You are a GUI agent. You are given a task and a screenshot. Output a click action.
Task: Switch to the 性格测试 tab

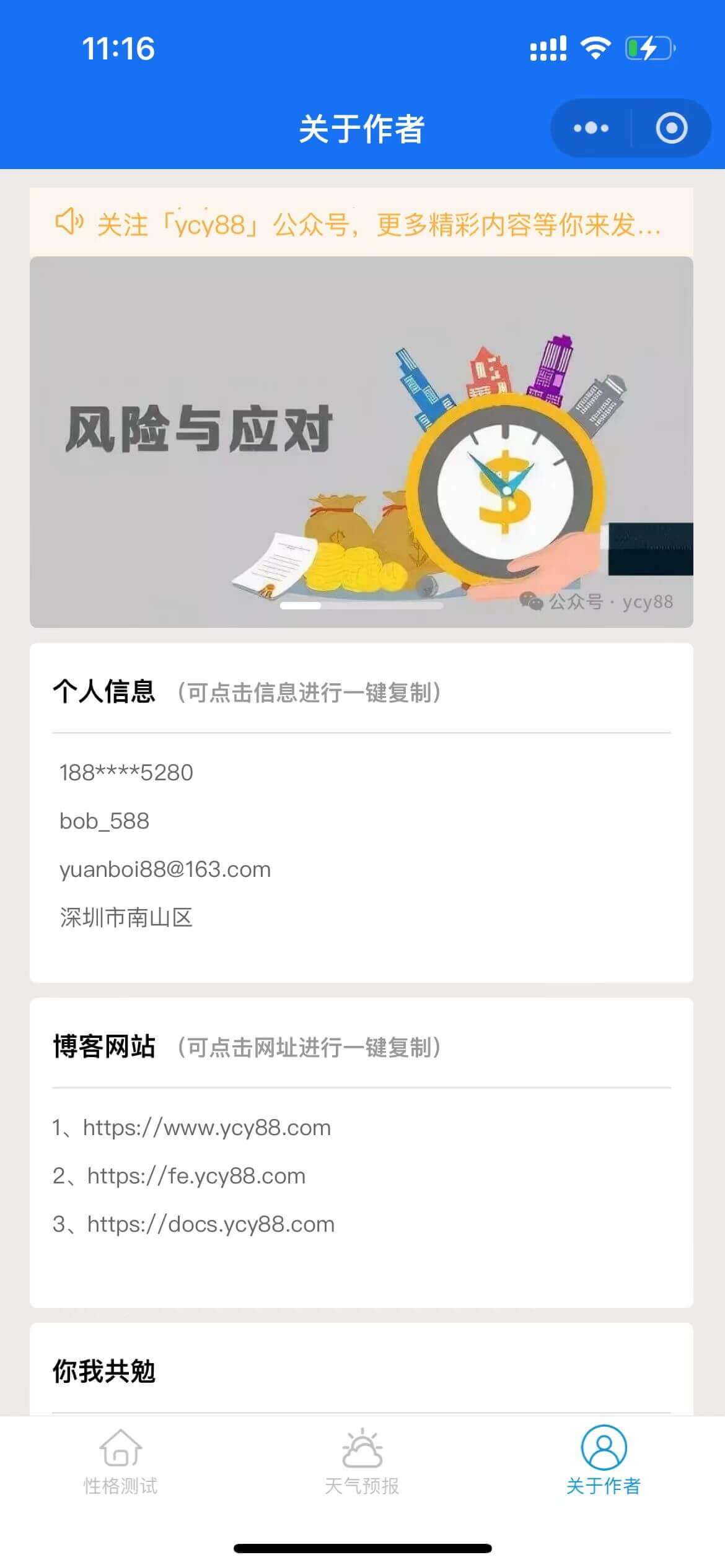coord(121,1461)
